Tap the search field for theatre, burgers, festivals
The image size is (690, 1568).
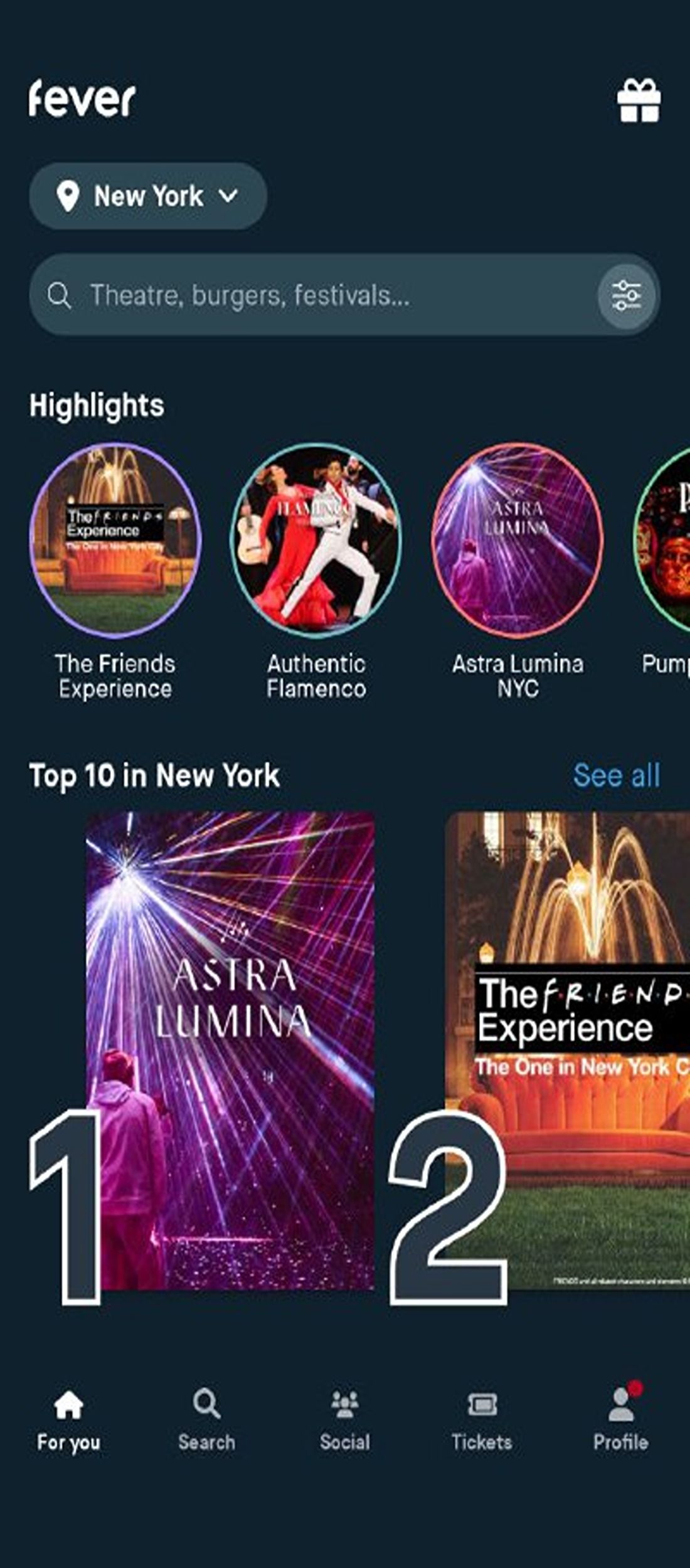314,295
